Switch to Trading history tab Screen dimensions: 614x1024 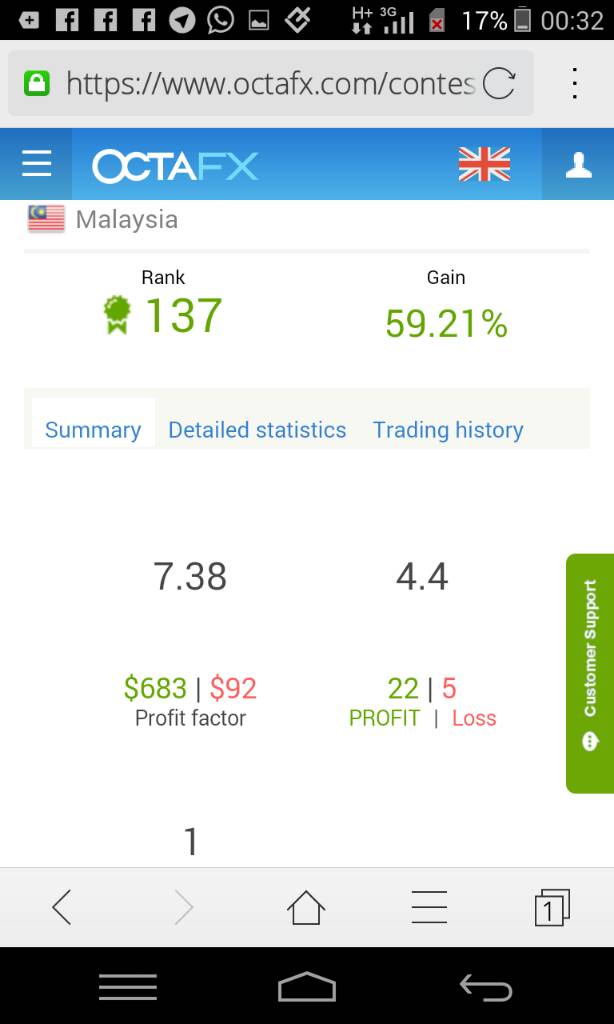(448, 430)
